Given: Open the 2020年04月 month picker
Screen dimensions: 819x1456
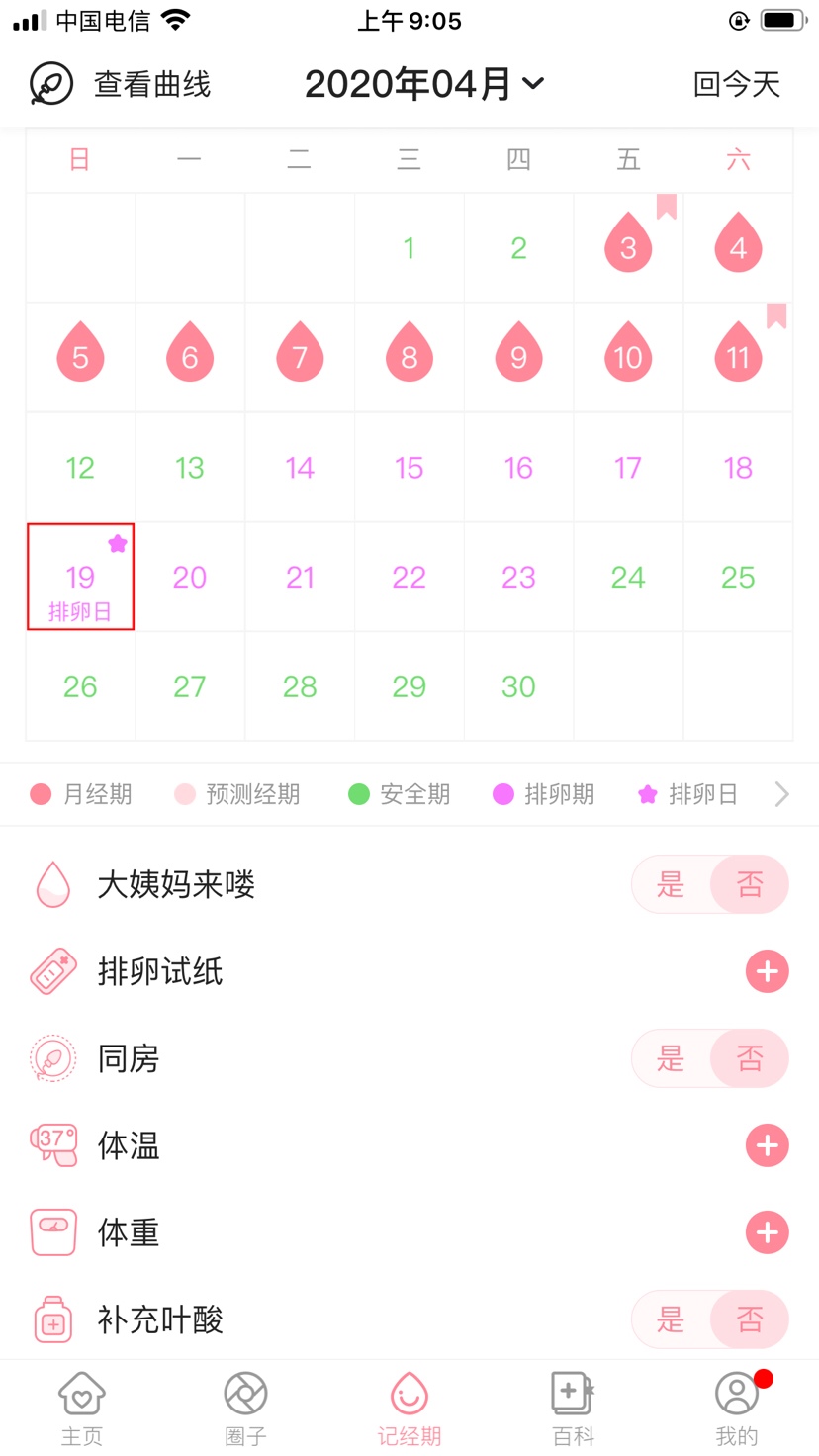Looking at the screenshot, I should (x=423, y=84).
